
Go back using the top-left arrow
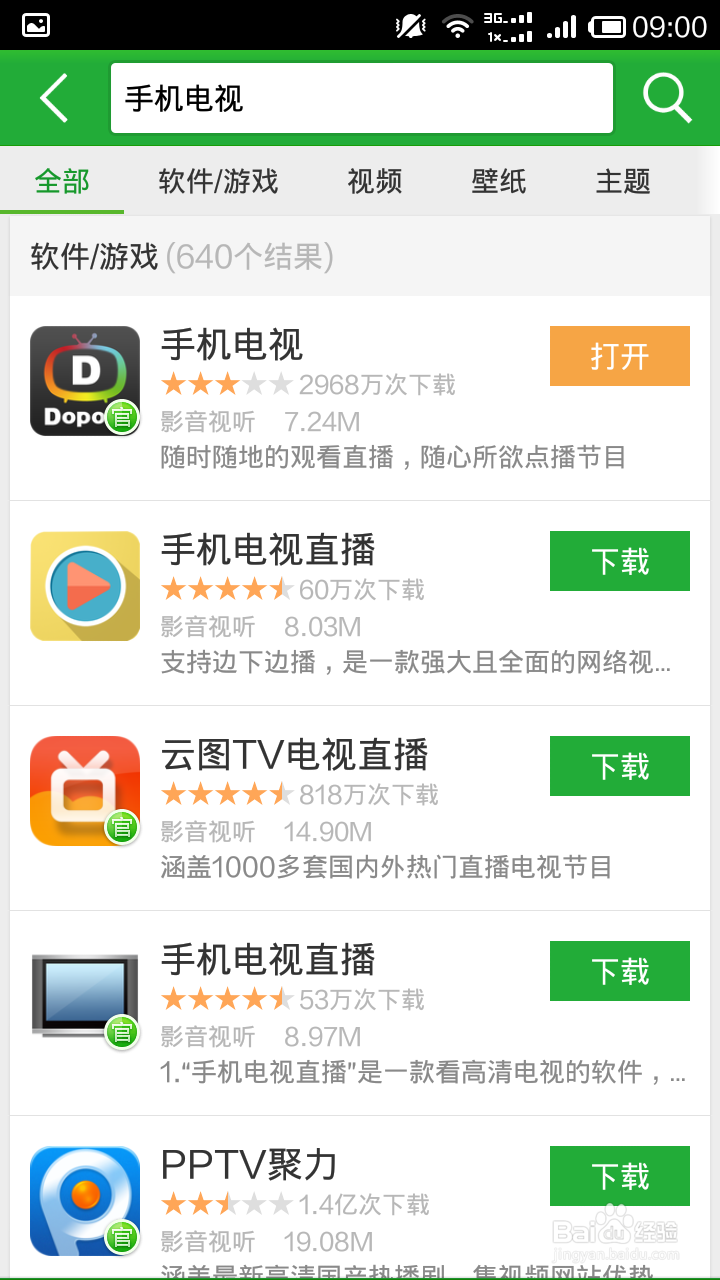tap(54, 98)
